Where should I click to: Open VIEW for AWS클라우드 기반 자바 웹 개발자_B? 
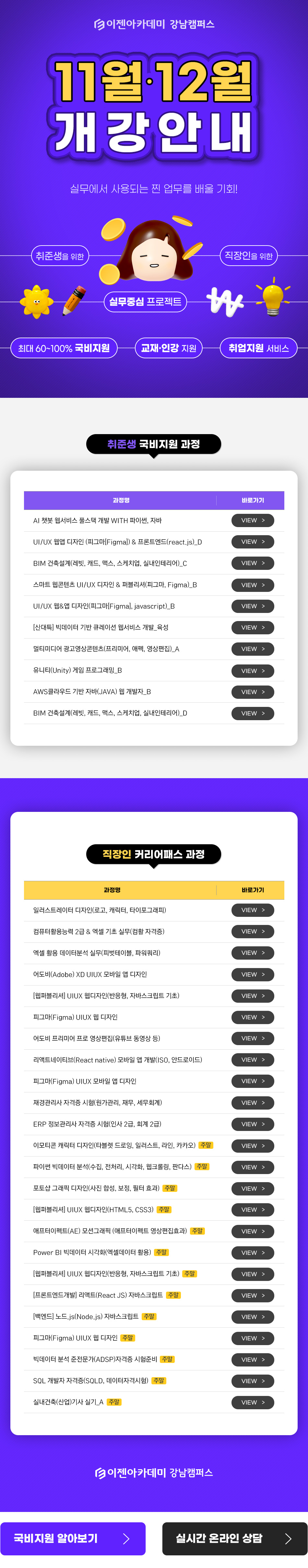coord(253,691)
